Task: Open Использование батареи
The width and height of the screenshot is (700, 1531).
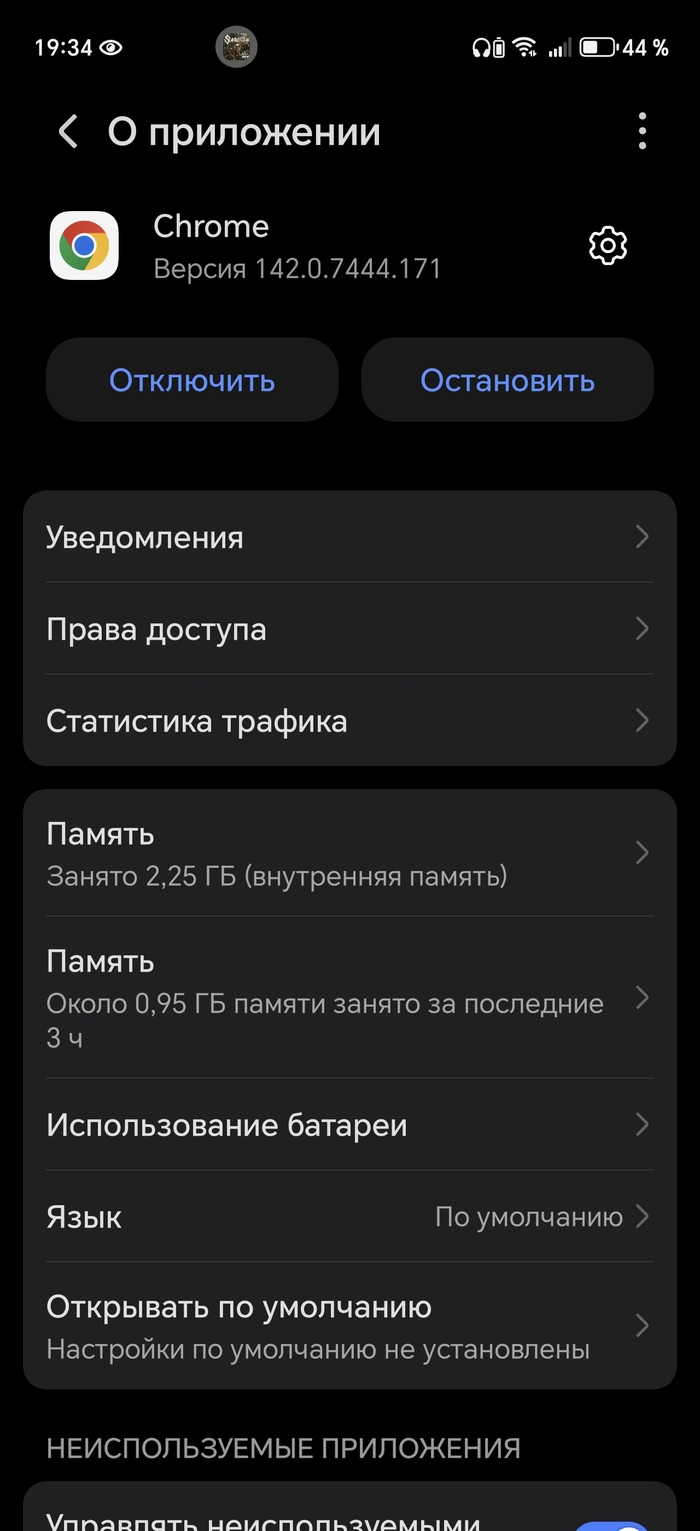Action: tap(349, 1125)
